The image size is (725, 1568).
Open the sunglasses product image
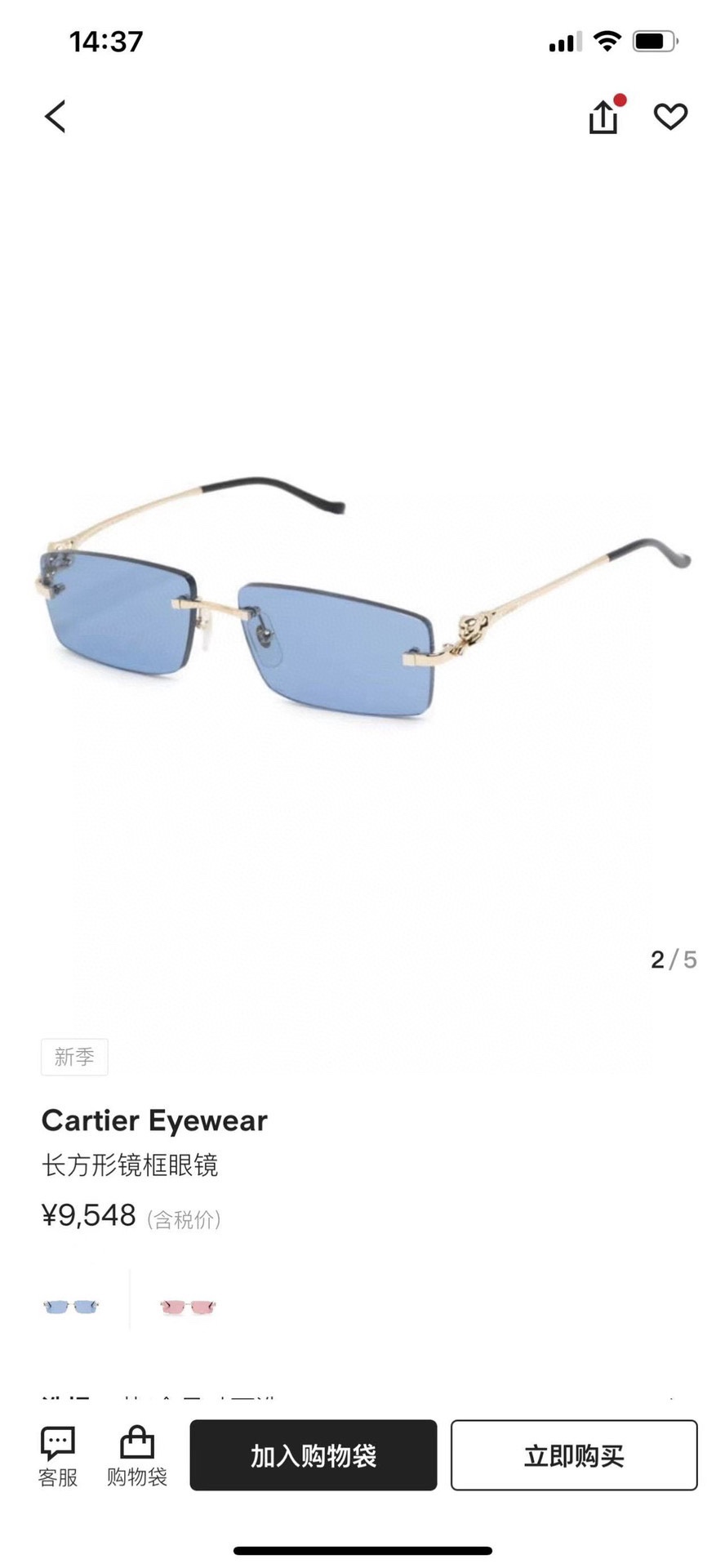tap(362, 596)
